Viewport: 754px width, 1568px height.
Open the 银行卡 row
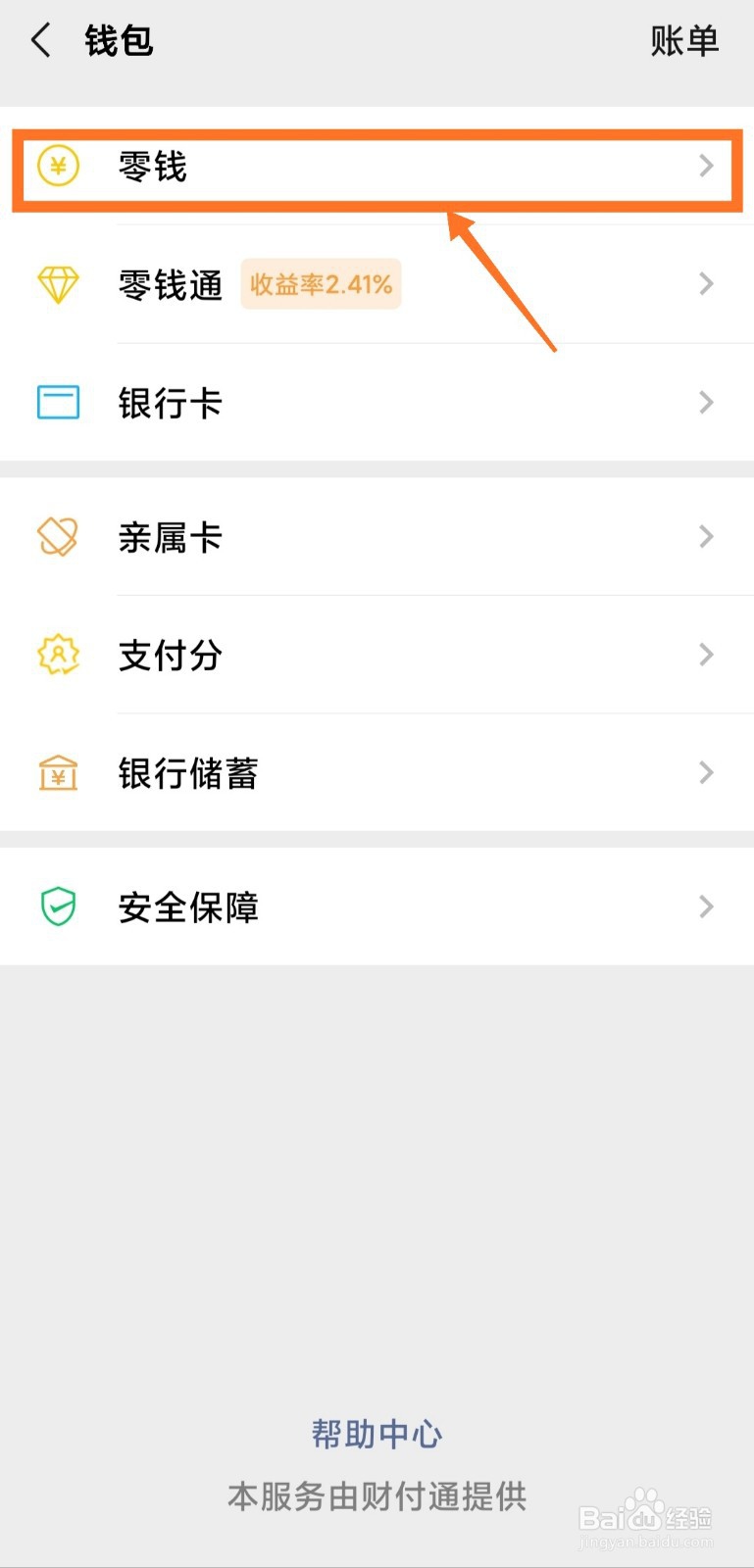pos(377,402)
